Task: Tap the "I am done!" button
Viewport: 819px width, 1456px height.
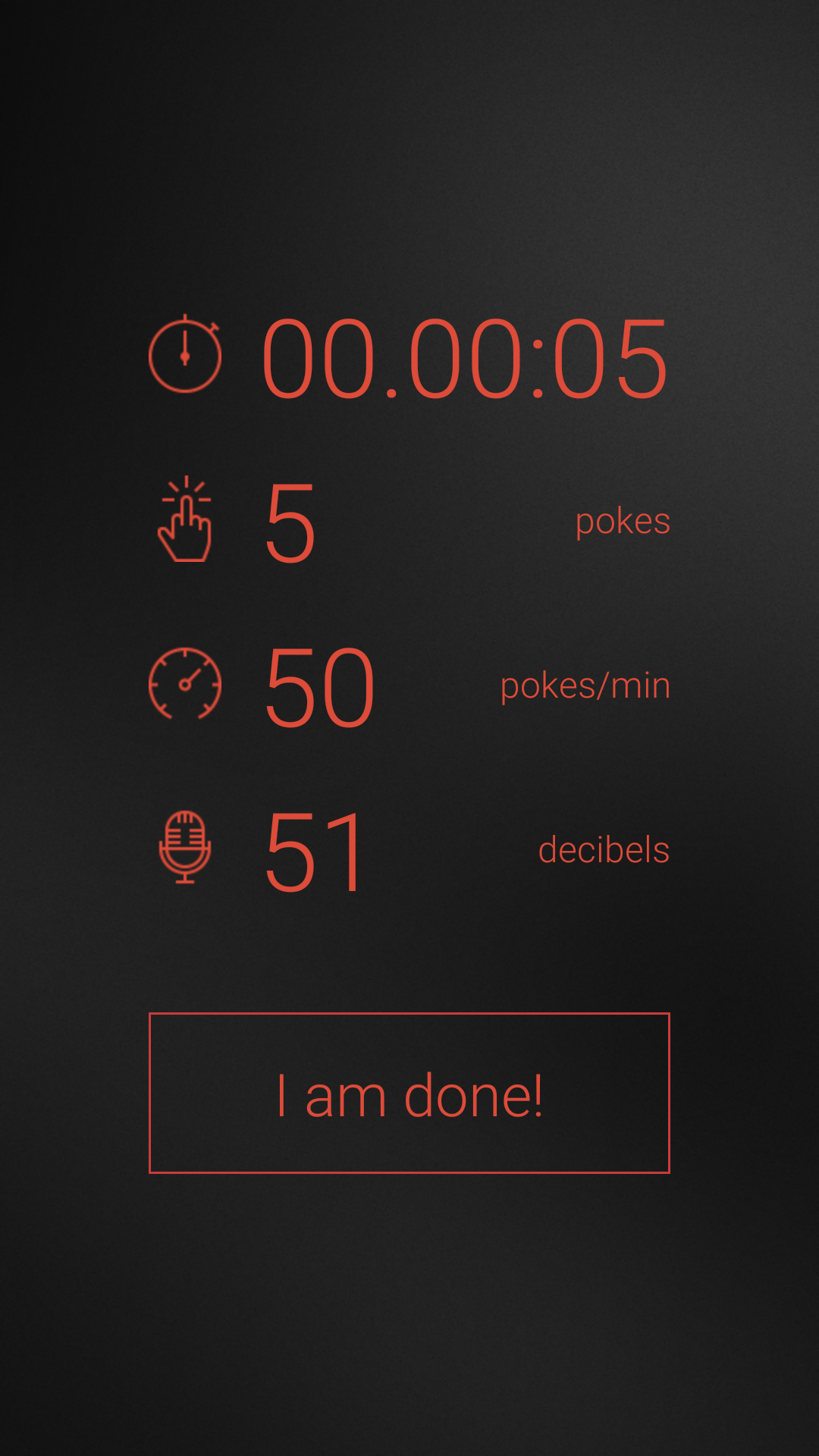Action: (409, 1093)
